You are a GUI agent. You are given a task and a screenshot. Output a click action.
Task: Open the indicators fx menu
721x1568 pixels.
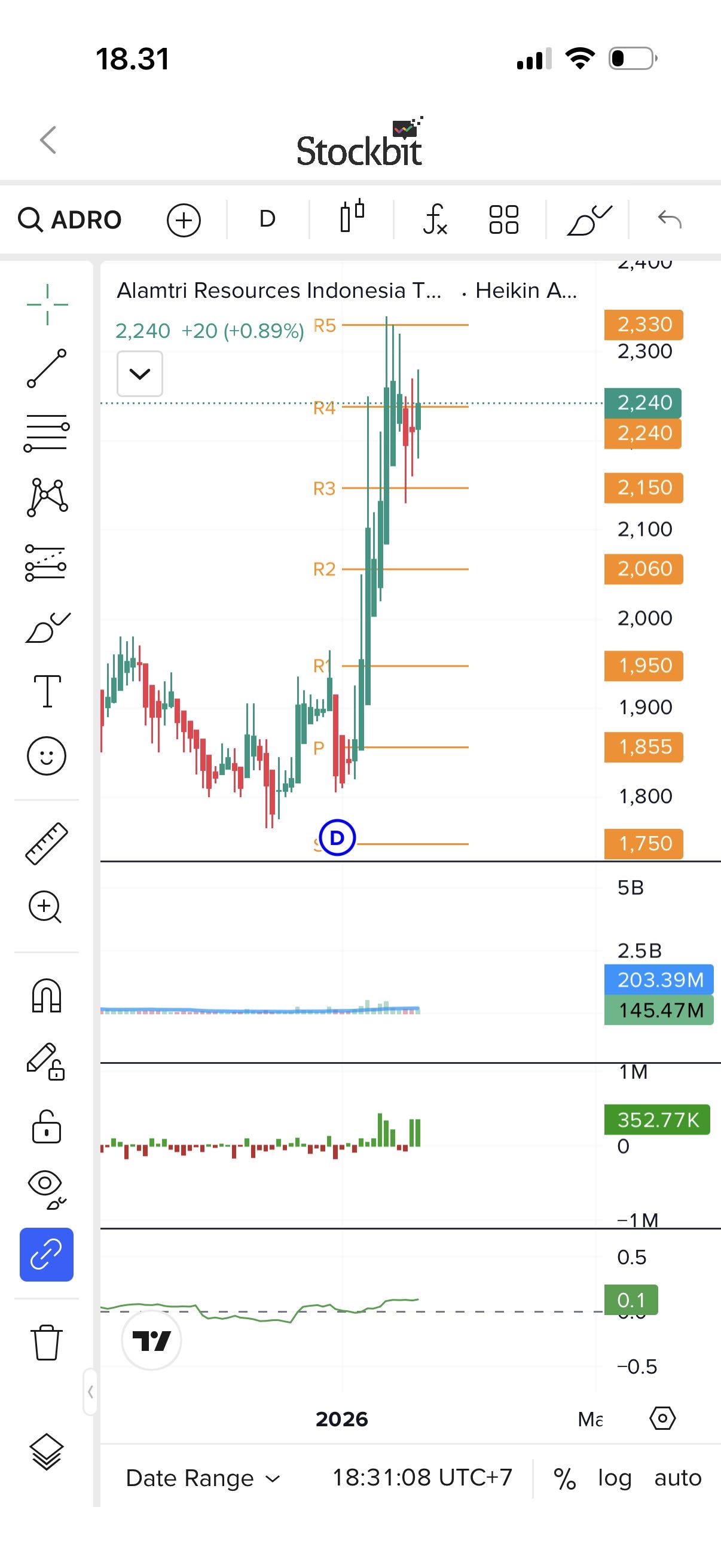tap(435, 219)
